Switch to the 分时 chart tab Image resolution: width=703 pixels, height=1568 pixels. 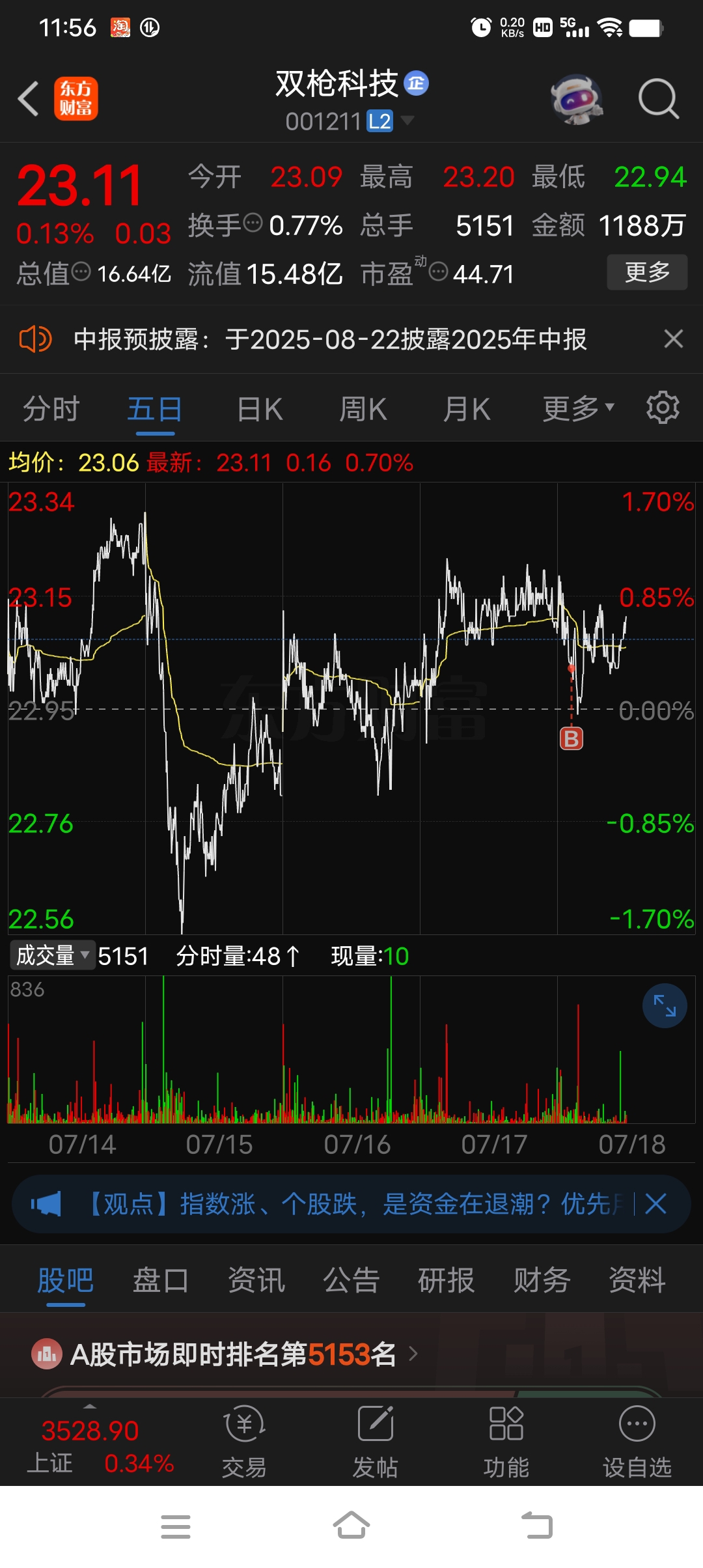pos(51,410)
